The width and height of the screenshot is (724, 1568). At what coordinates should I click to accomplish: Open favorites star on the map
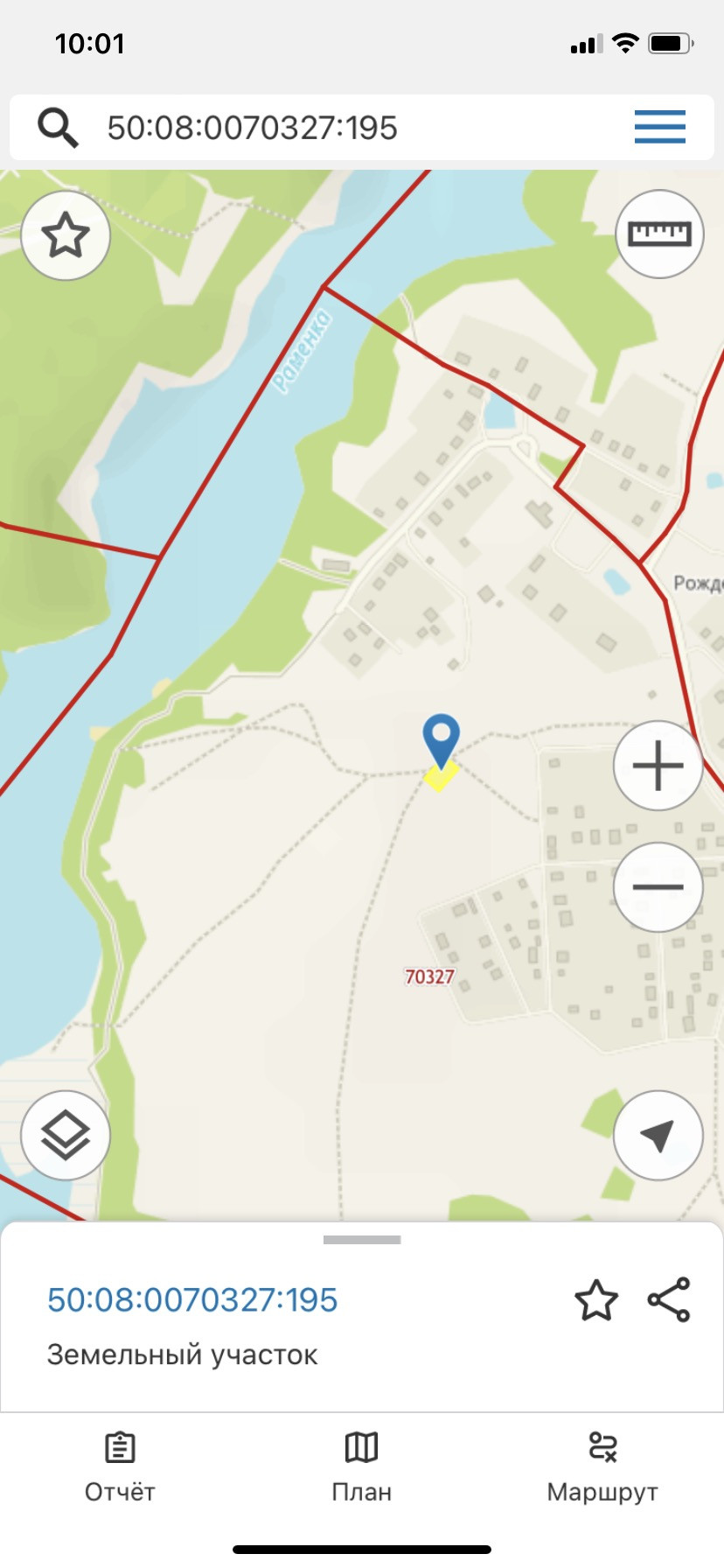click(66, 235)
